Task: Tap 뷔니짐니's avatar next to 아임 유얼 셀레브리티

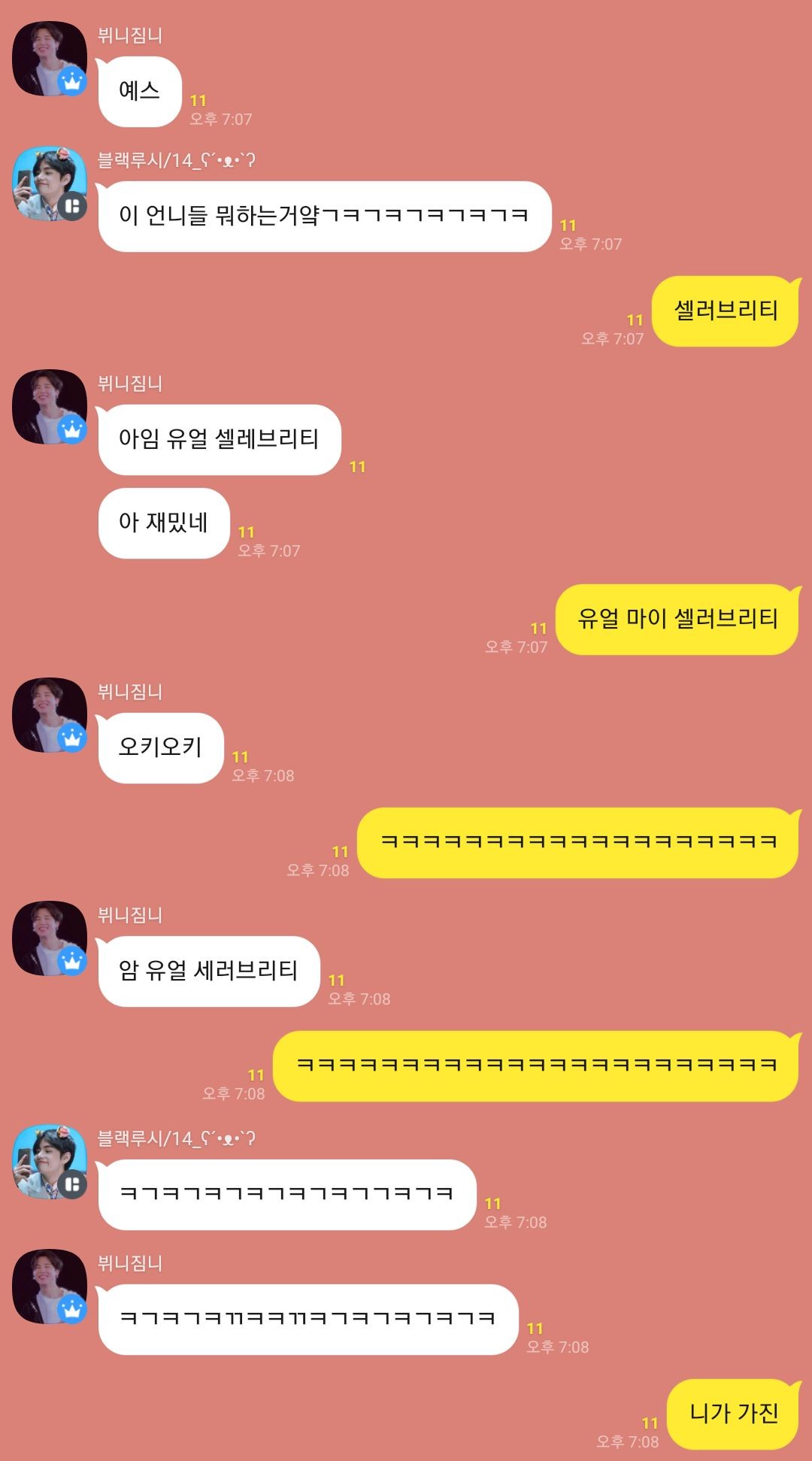Action: coord(50,407)
